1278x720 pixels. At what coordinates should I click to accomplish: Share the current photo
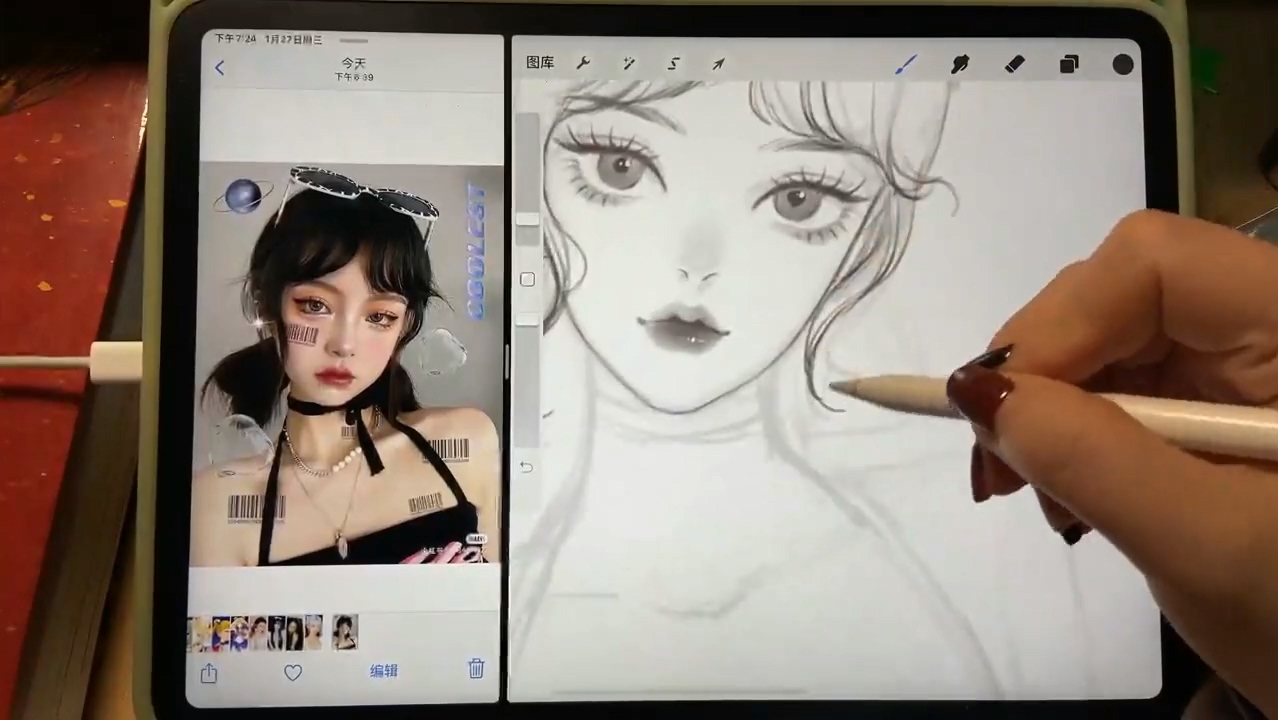tap(209, 673)
